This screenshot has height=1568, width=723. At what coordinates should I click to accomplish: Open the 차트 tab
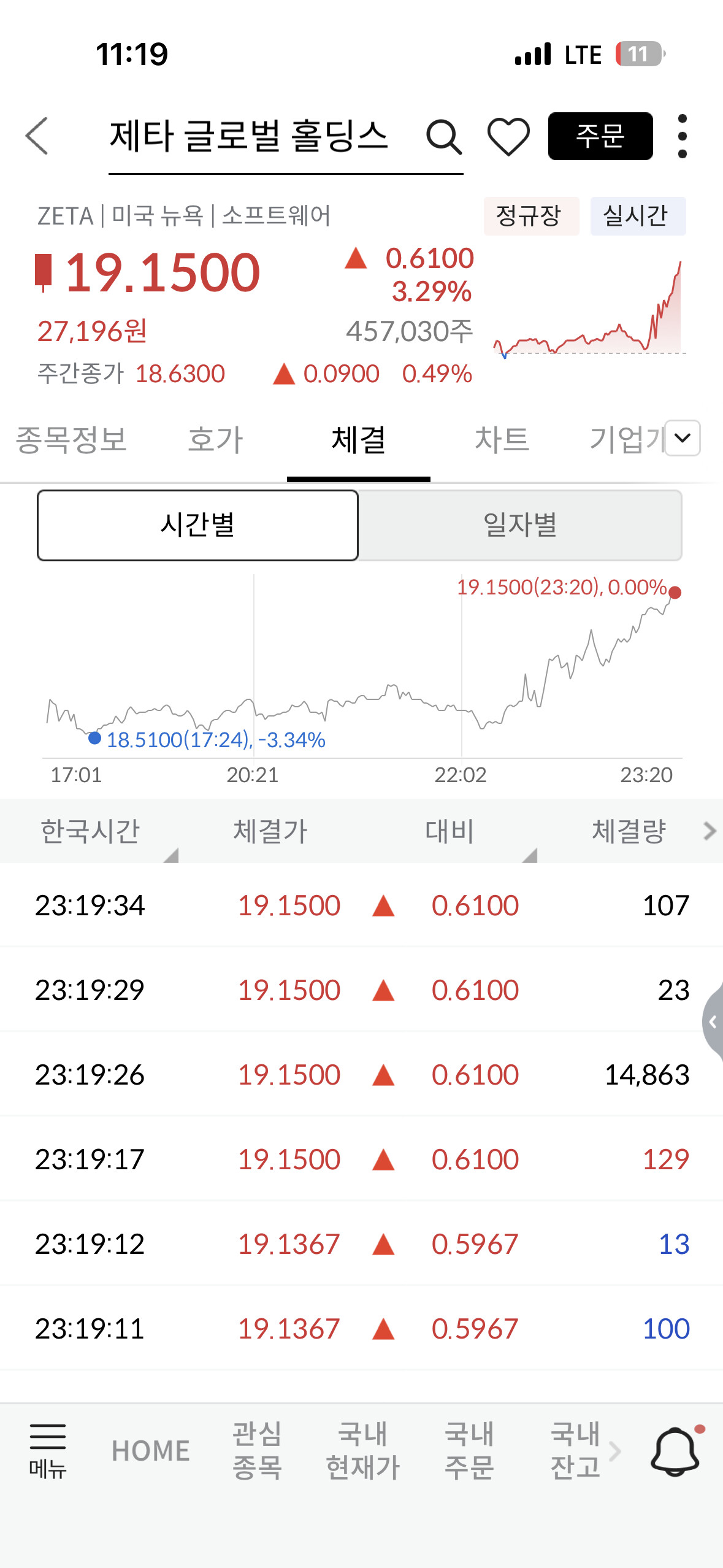(x=502, y=440)
